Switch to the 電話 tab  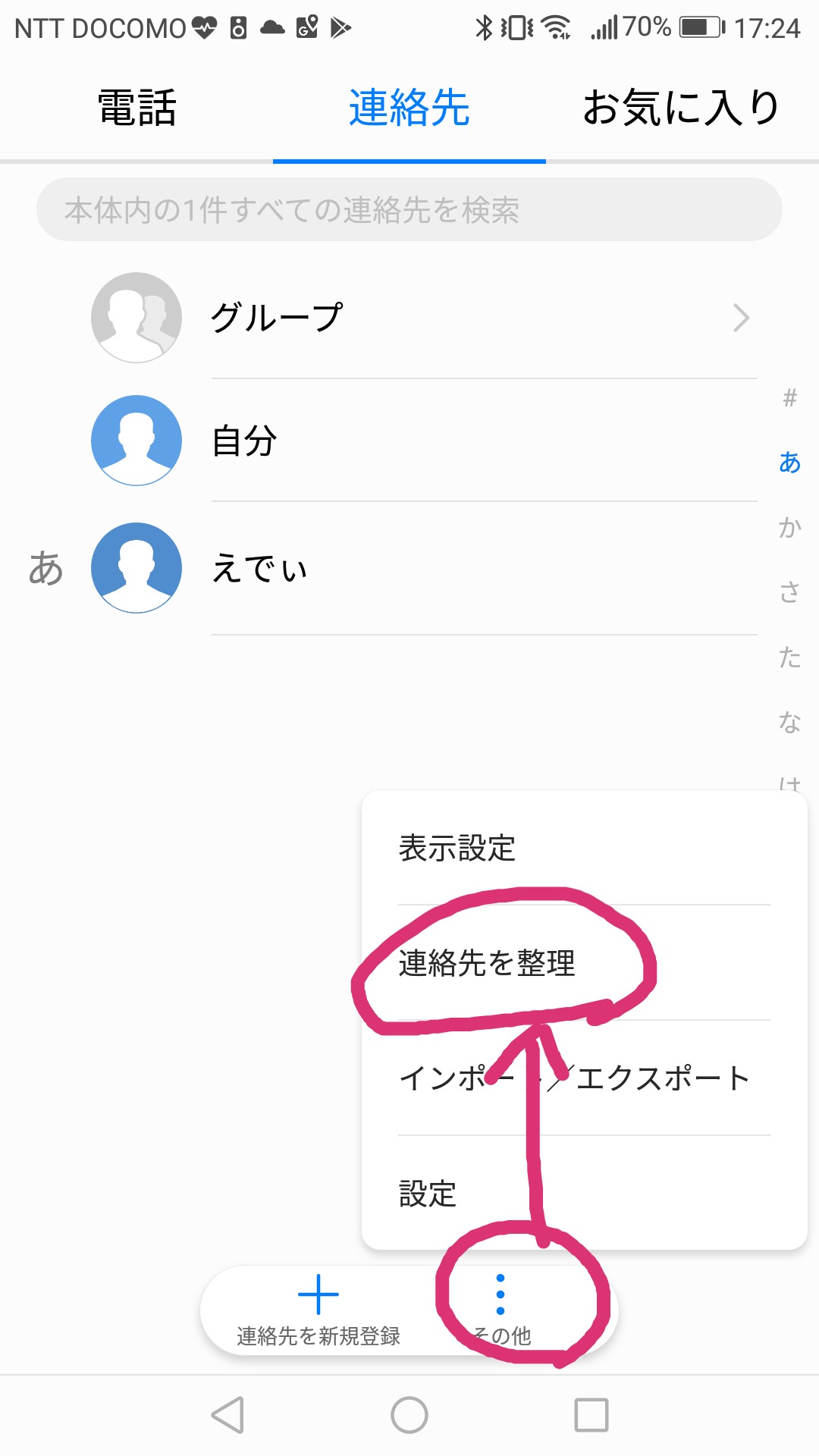[x=136, y=108]
